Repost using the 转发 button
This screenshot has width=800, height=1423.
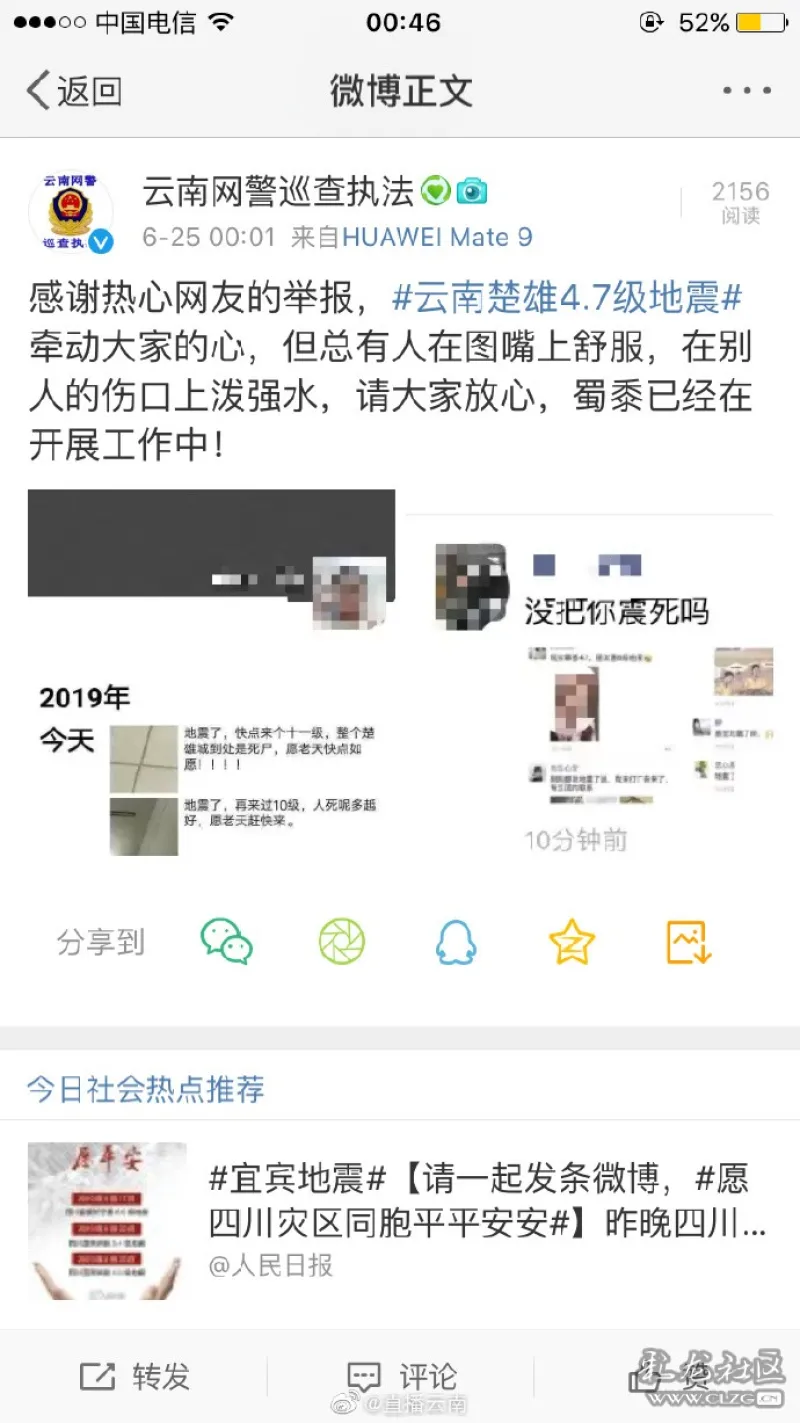135,1377
